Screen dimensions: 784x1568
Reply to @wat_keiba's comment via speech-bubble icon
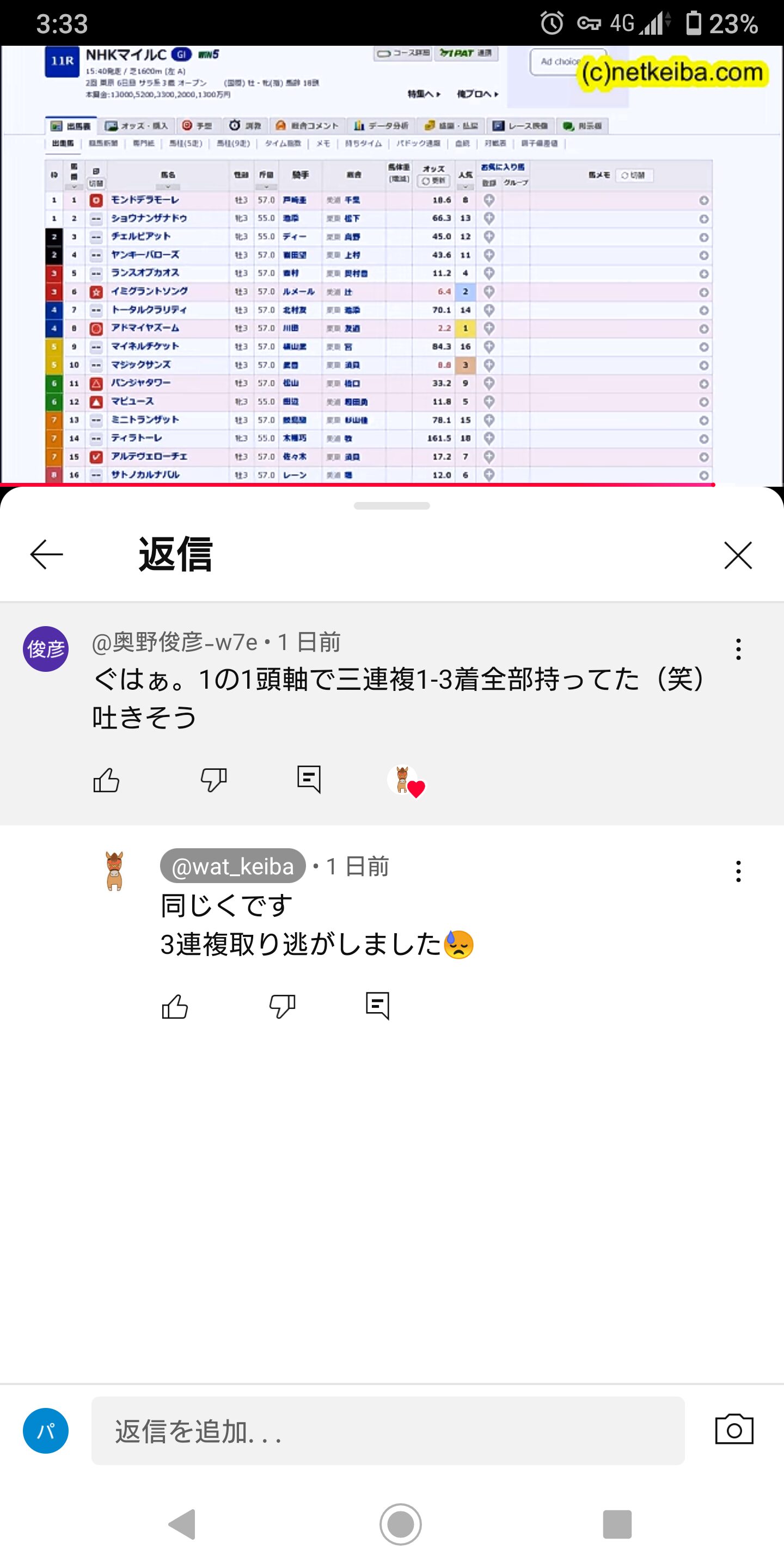click(377, 1006)
